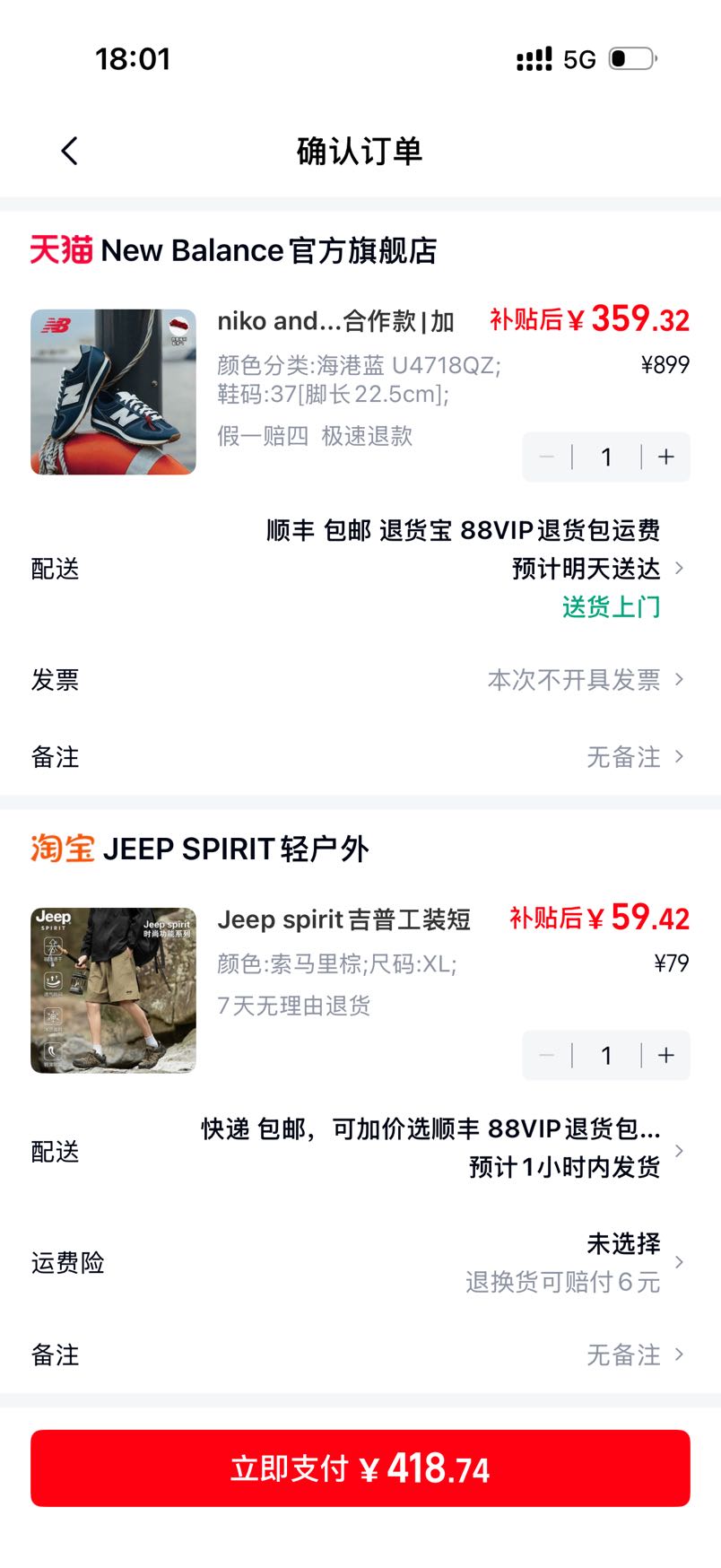Viewport: 721px width, 1568px height.
Task: Open the New Balance sneaker product image
Action: [113, 392]
